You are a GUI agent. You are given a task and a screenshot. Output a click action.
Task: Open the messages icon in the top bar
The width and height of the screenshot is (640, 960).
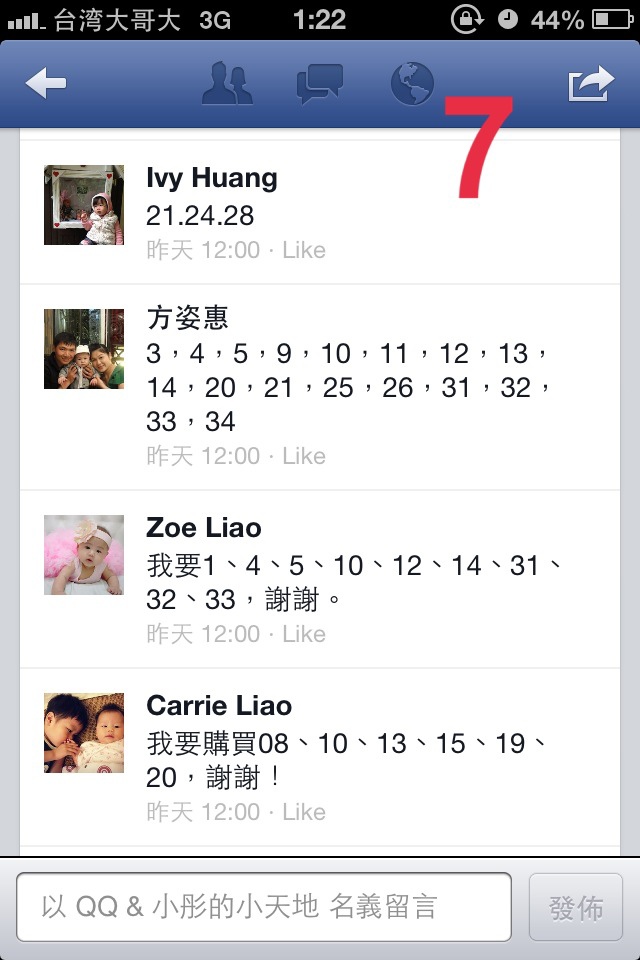(x=320, y=84)
